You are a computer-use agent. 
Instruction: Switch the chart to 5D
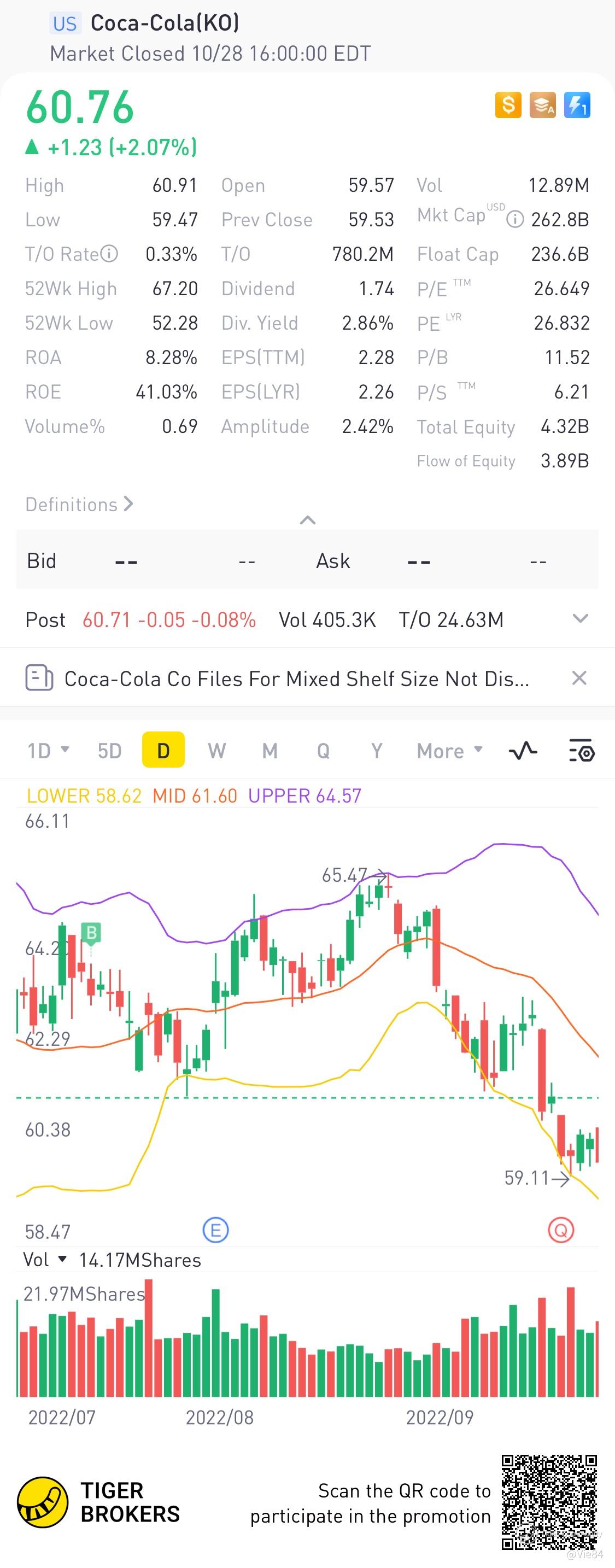point(109,751)
